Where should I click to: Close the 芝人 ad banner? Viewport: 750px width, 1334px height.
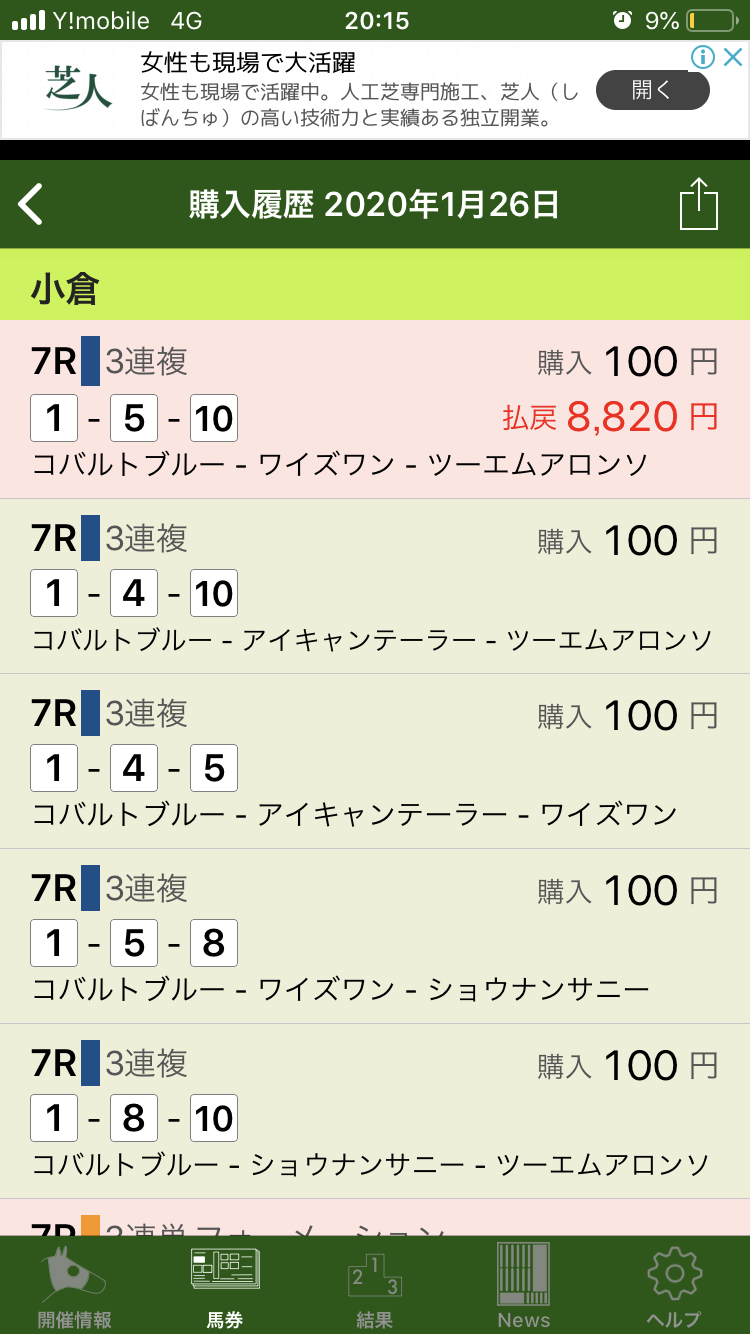pos(733,57)
